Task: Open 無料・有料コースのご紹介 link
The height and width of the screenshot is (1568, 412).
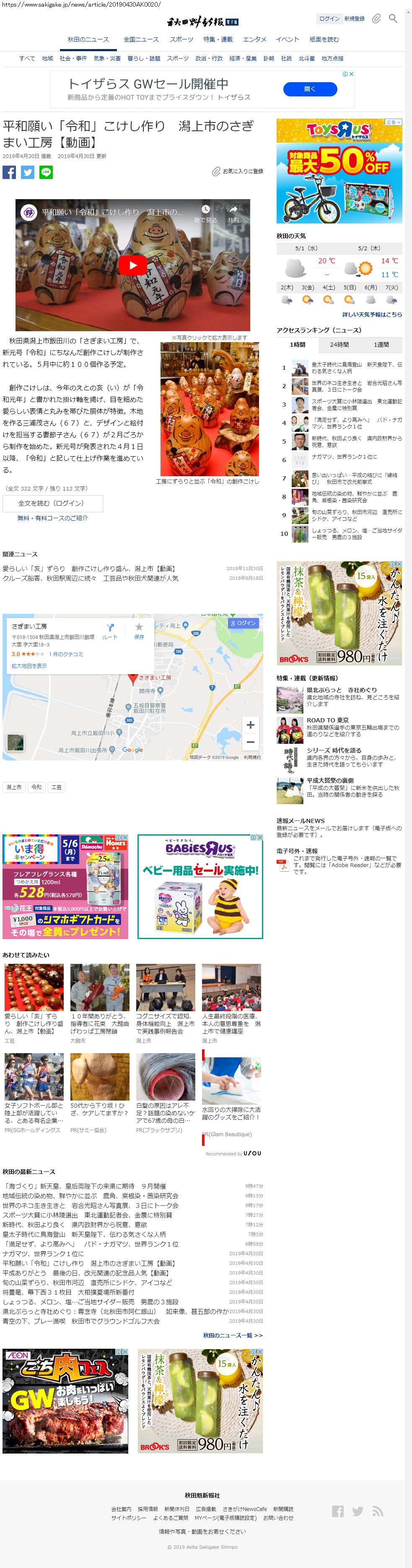Action: coord(52,518)
